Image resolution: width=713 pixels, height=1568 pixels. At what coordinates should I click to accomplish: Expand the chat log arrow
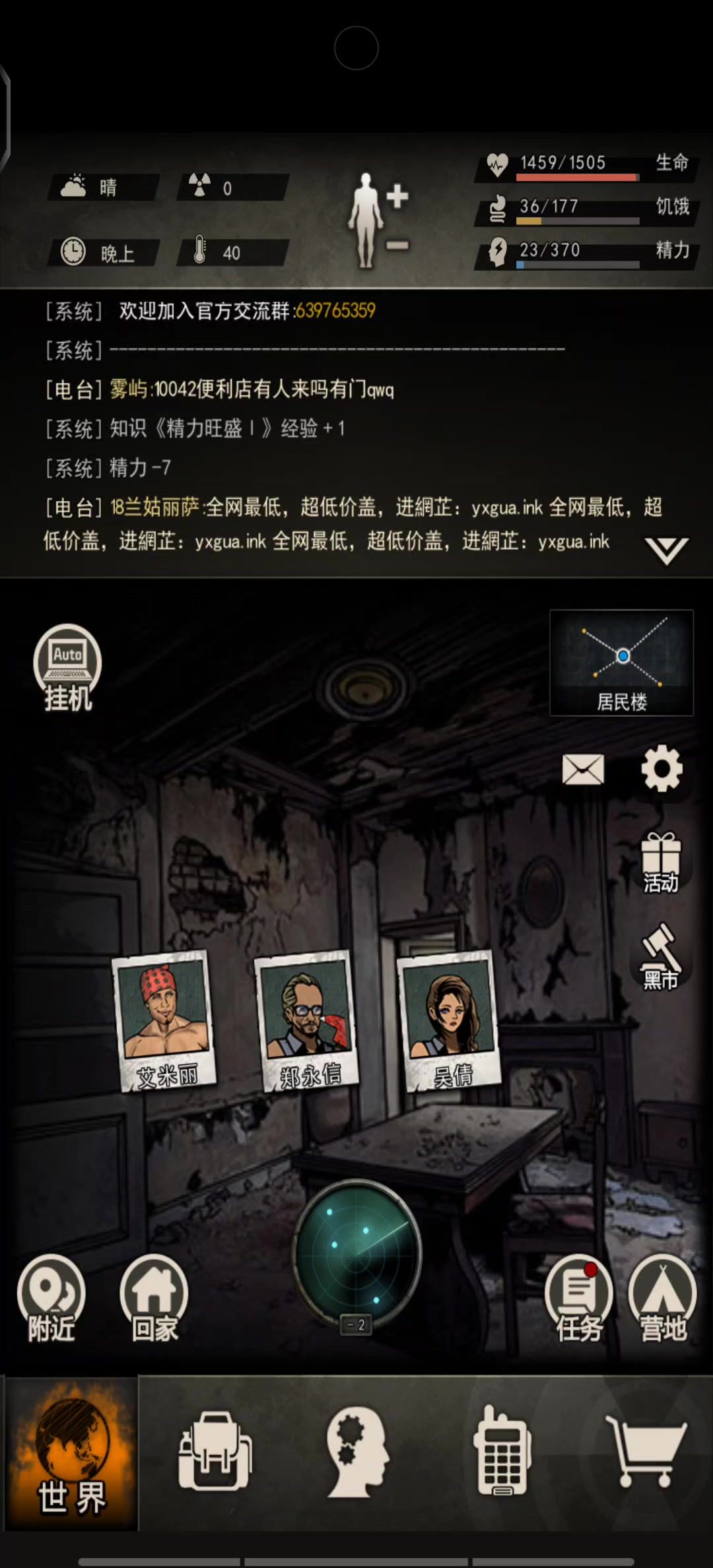(666, 550)
